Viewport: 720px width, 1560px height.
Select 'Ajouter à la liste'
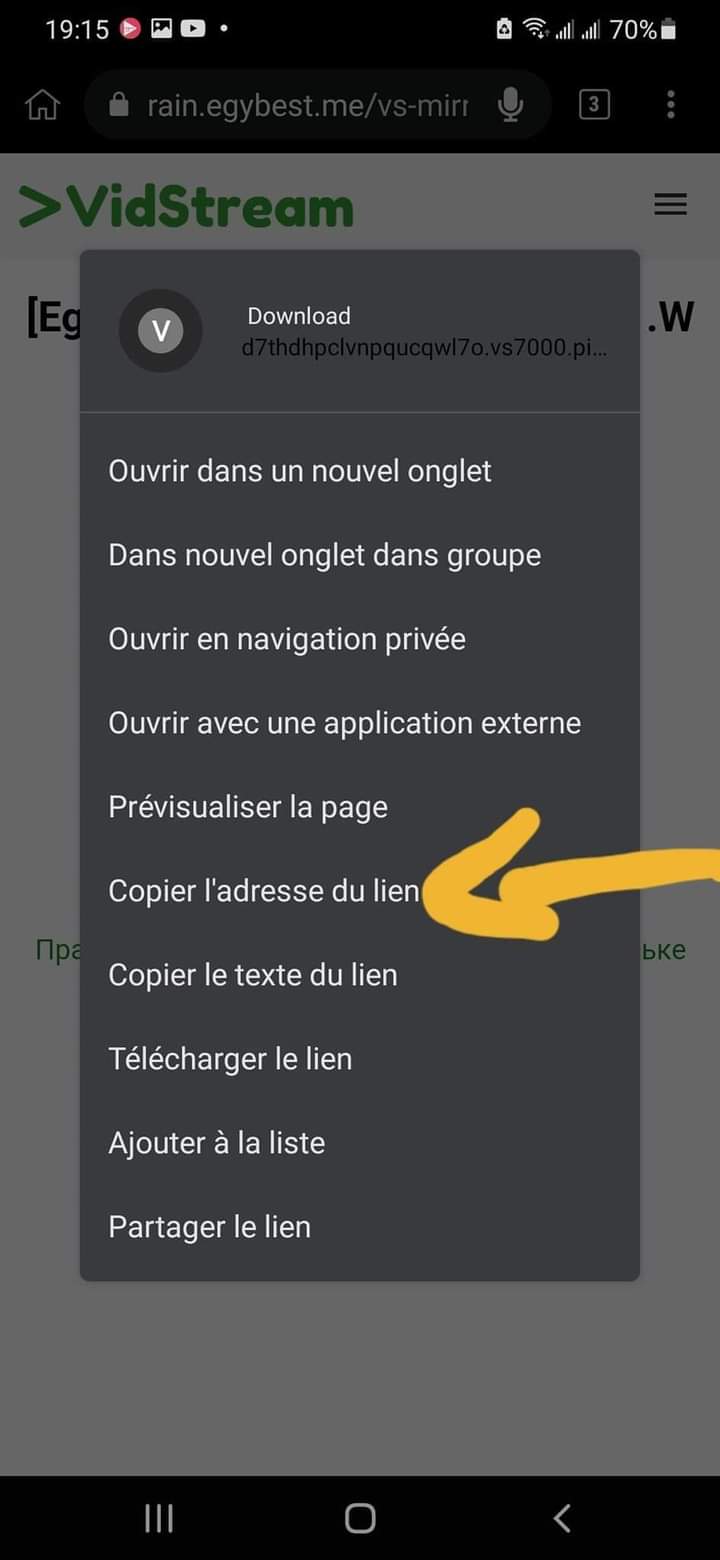pyautogui.click(x=217, y=1143)
